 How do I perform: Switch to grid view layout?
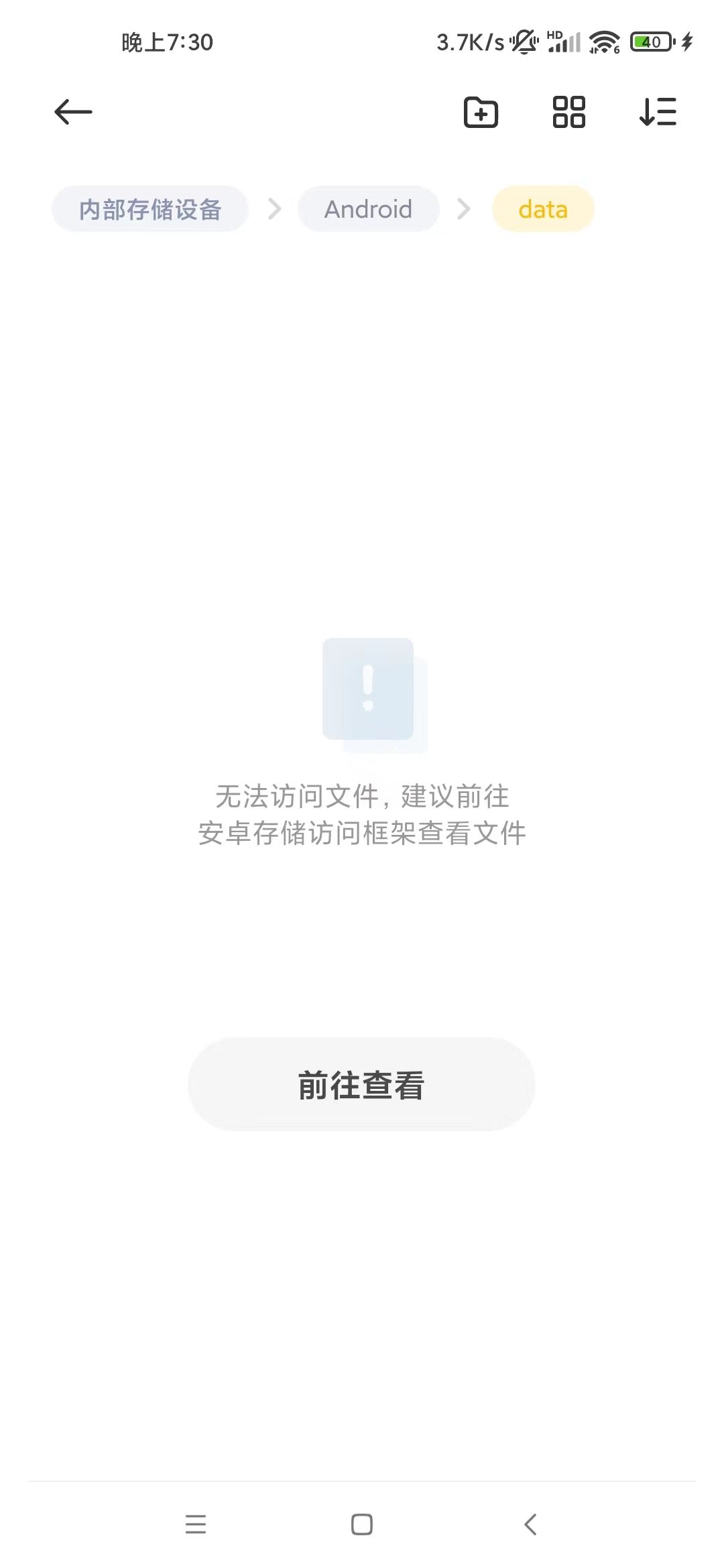(x=568, y=114)
